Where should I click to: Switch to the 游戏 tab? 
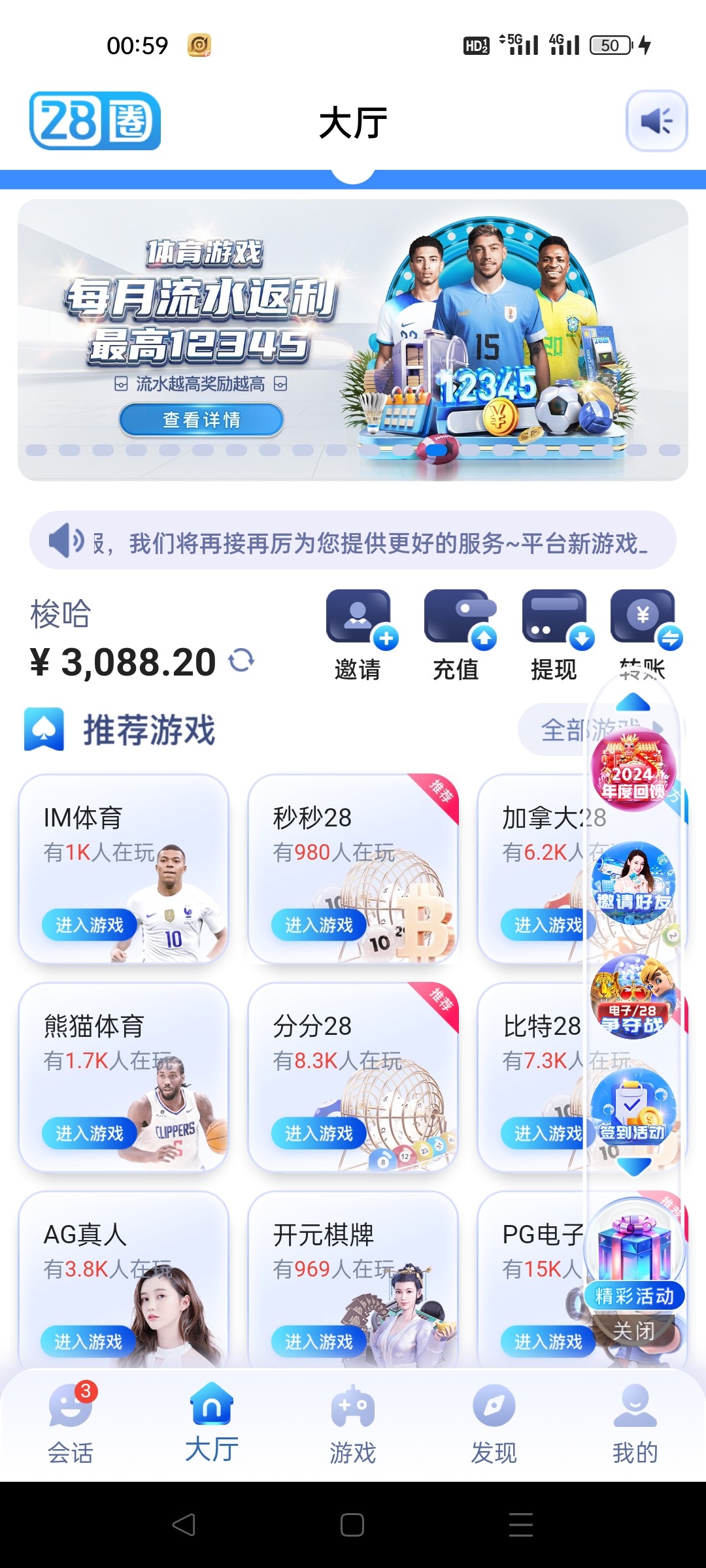click(x=353, y=1424)
